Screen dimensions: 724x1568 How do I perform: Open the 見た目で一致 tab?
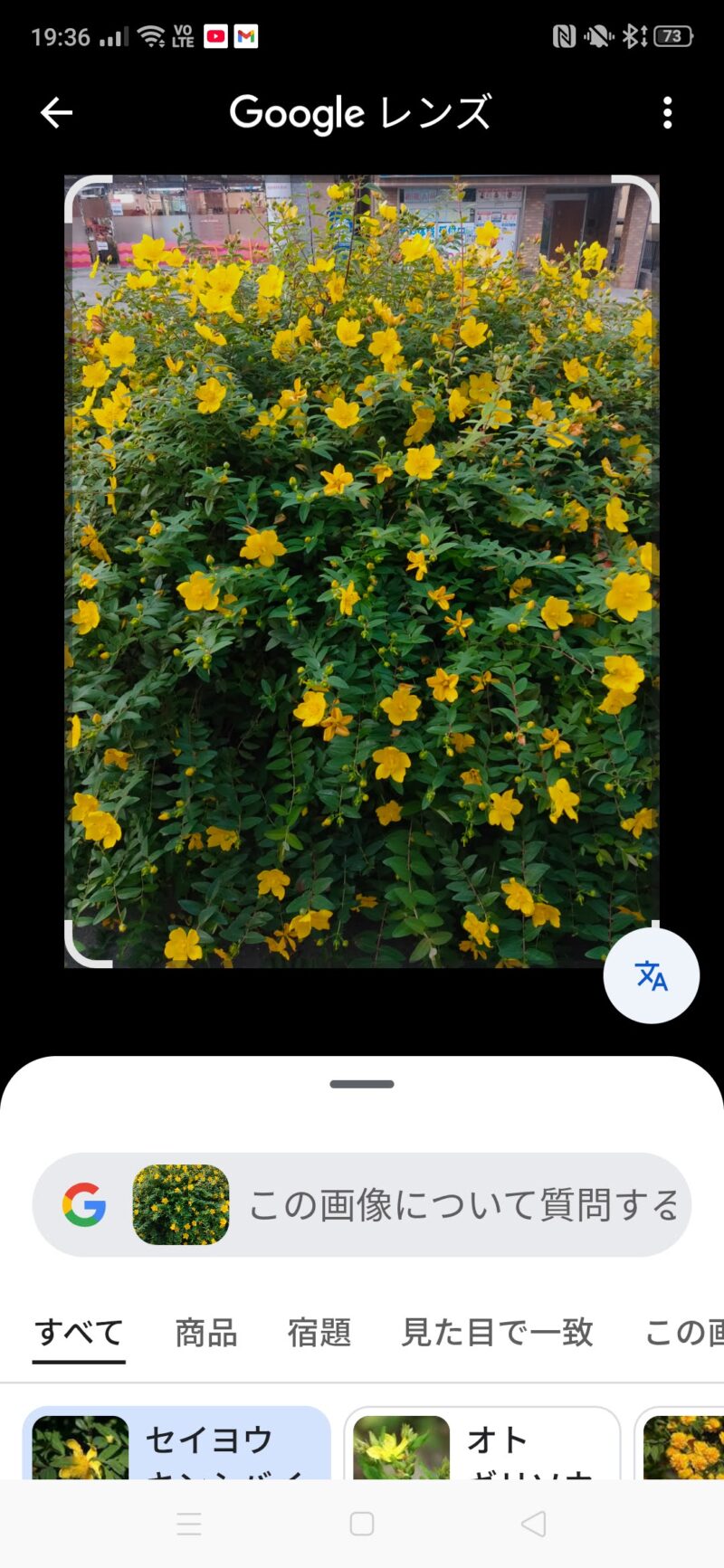pyautogui.click(x=497, y=1333)
